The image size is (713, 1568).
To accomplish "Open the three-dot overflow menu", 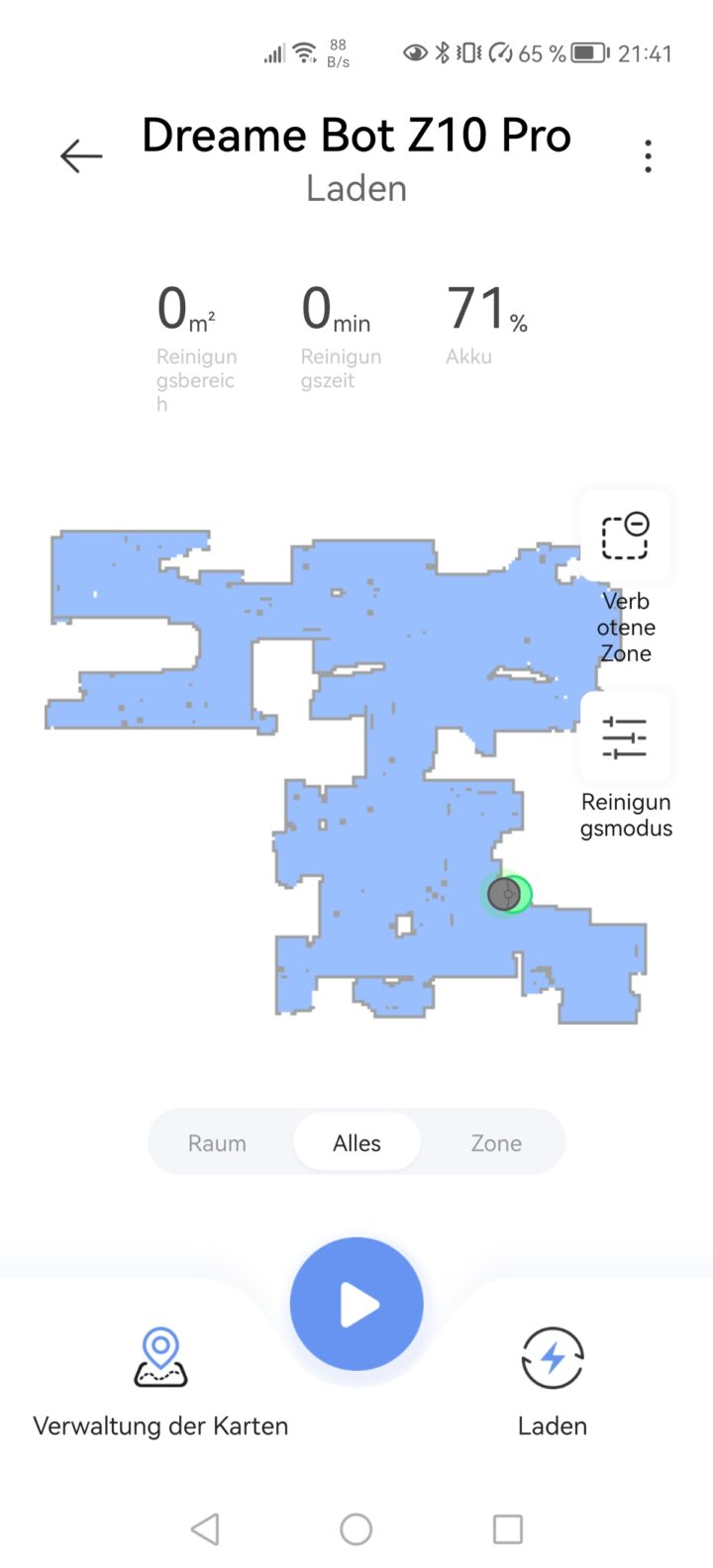I will [x=648, y=156].
